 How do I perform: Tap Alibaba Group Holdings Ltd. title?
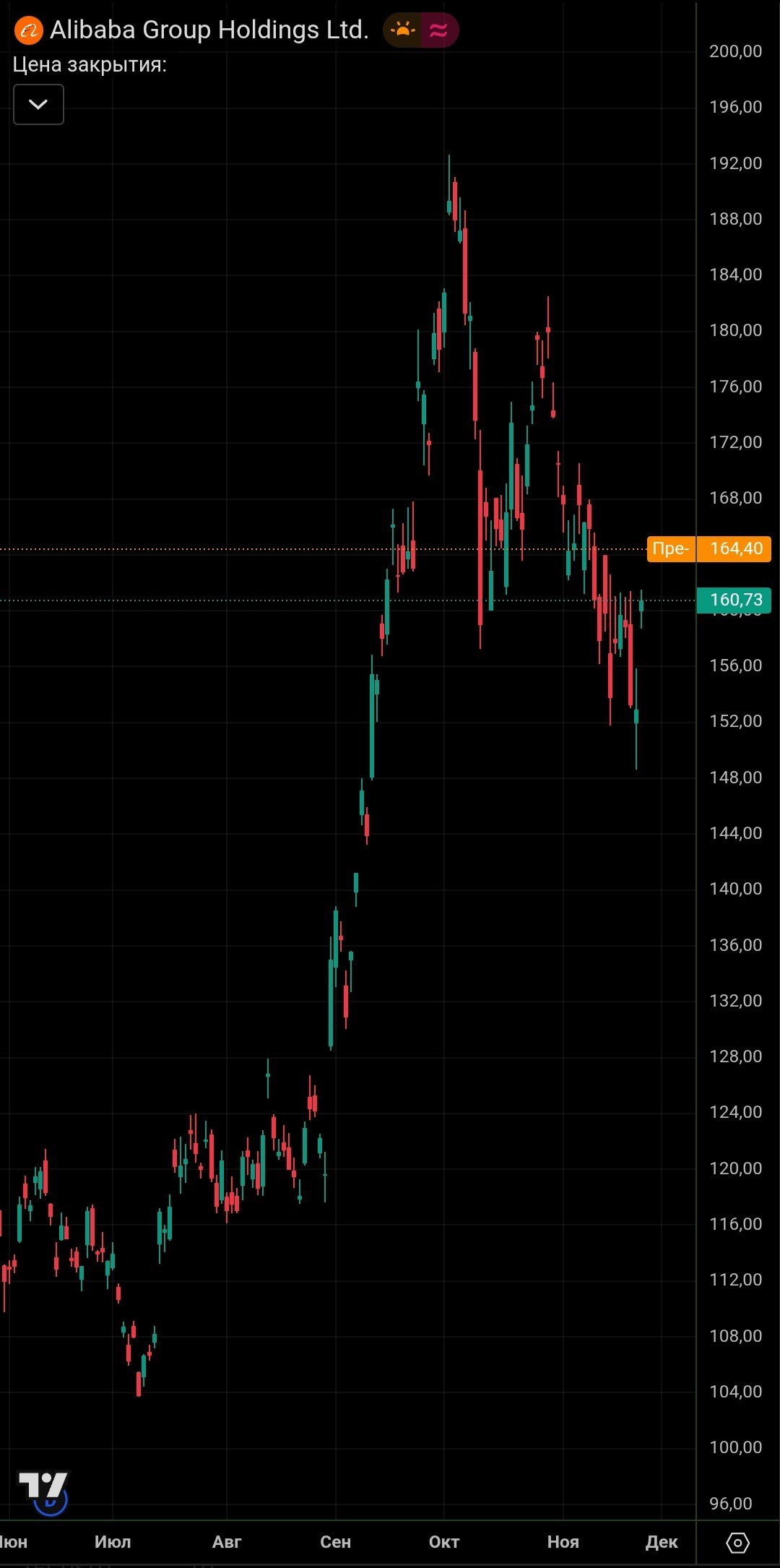tap(209, 30)
